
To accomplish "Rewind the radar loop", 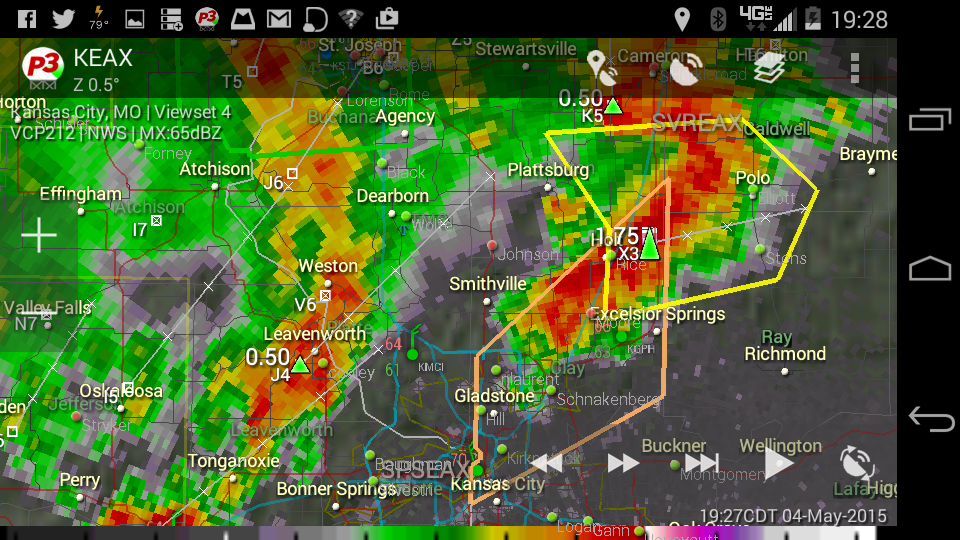I will (546, 463).
